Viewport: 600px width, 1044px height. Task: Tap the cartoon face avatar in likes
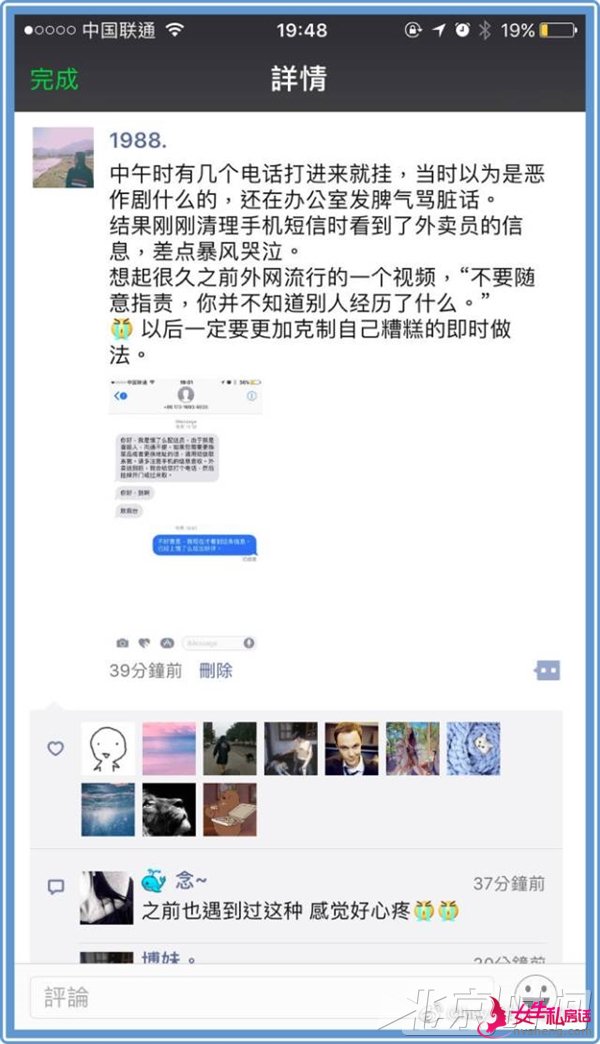107,748
